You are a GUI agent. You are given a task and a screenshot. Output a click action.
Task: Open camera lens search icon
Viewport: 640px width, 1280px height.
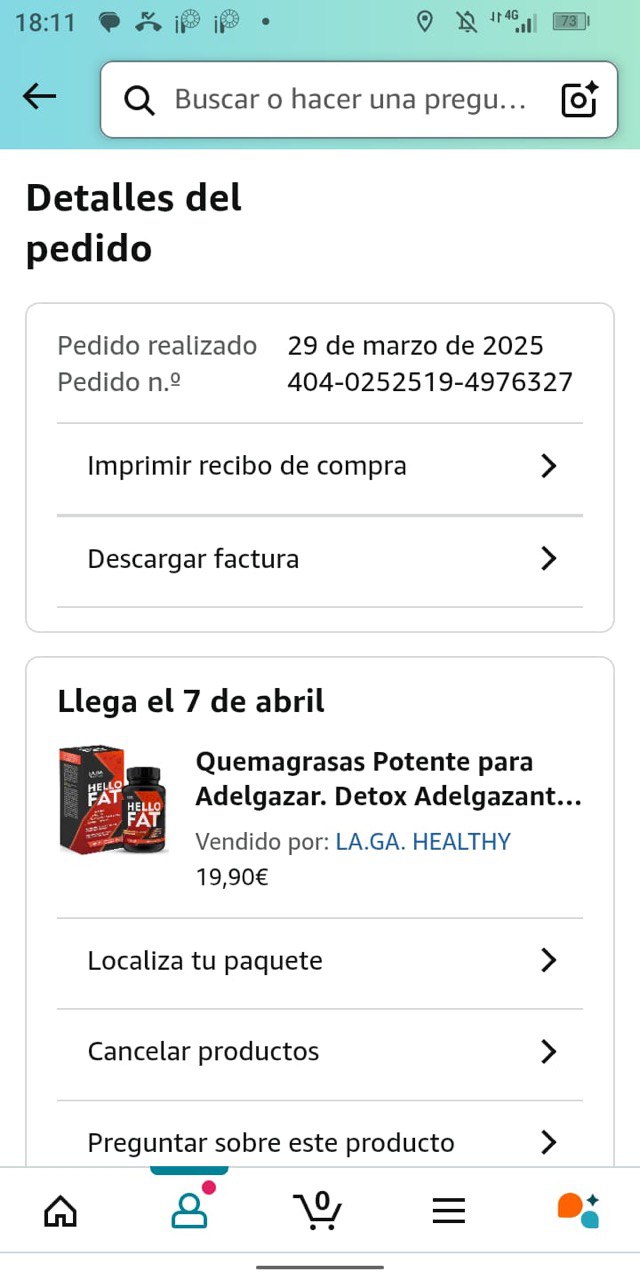click(x=580, y=99)
